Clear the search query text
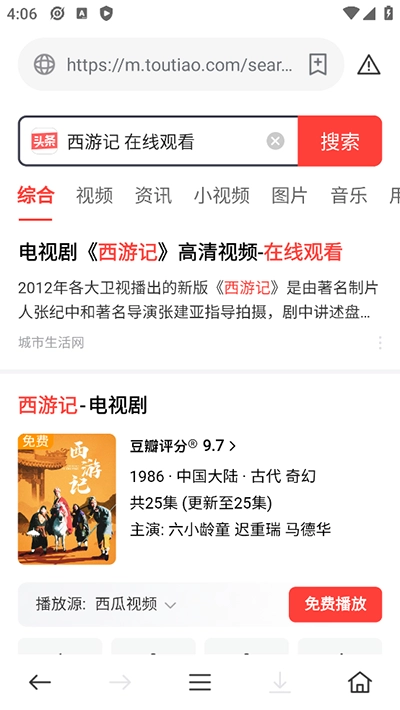Screen dimensions: 400x710 275,141
